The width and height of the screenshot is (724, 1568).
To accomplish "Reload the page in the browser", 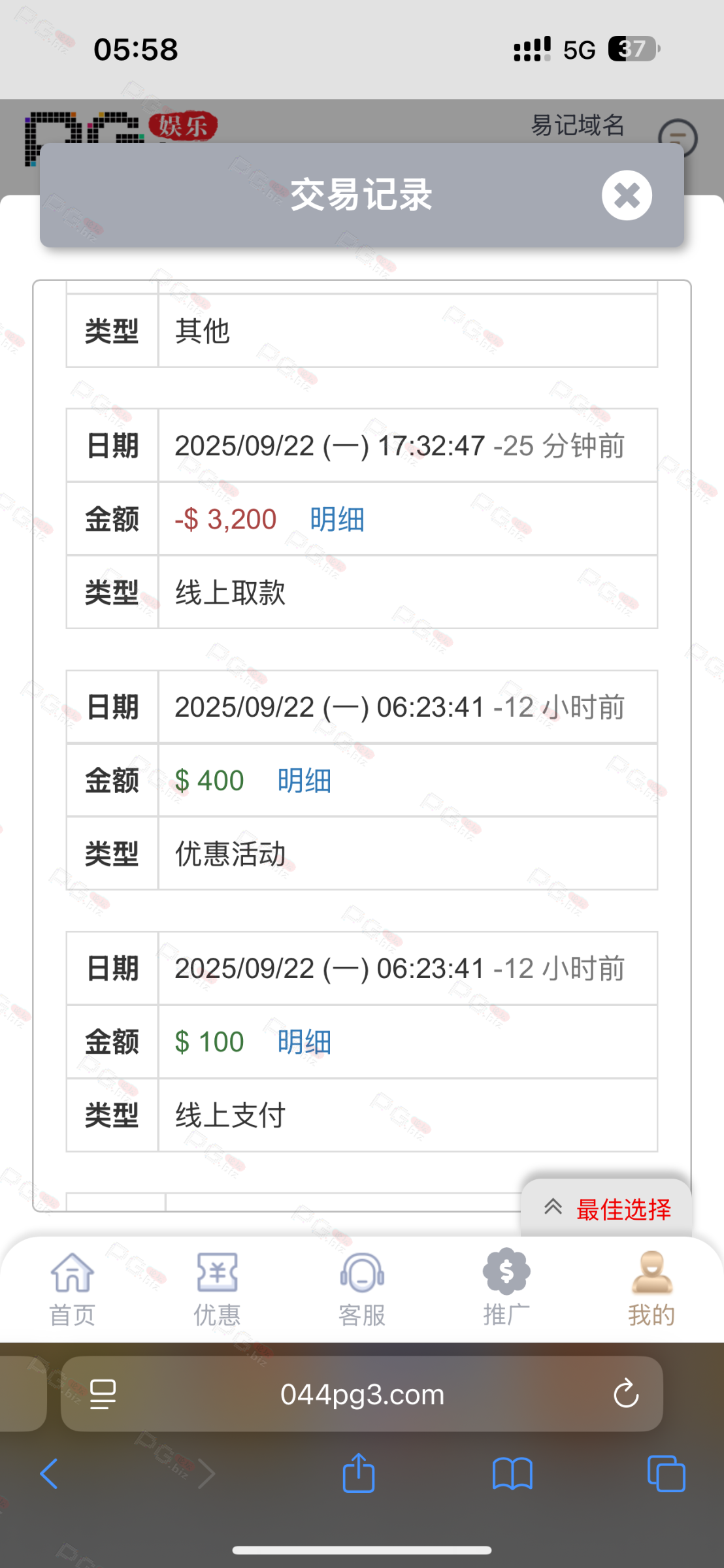I will point(625,1395).
